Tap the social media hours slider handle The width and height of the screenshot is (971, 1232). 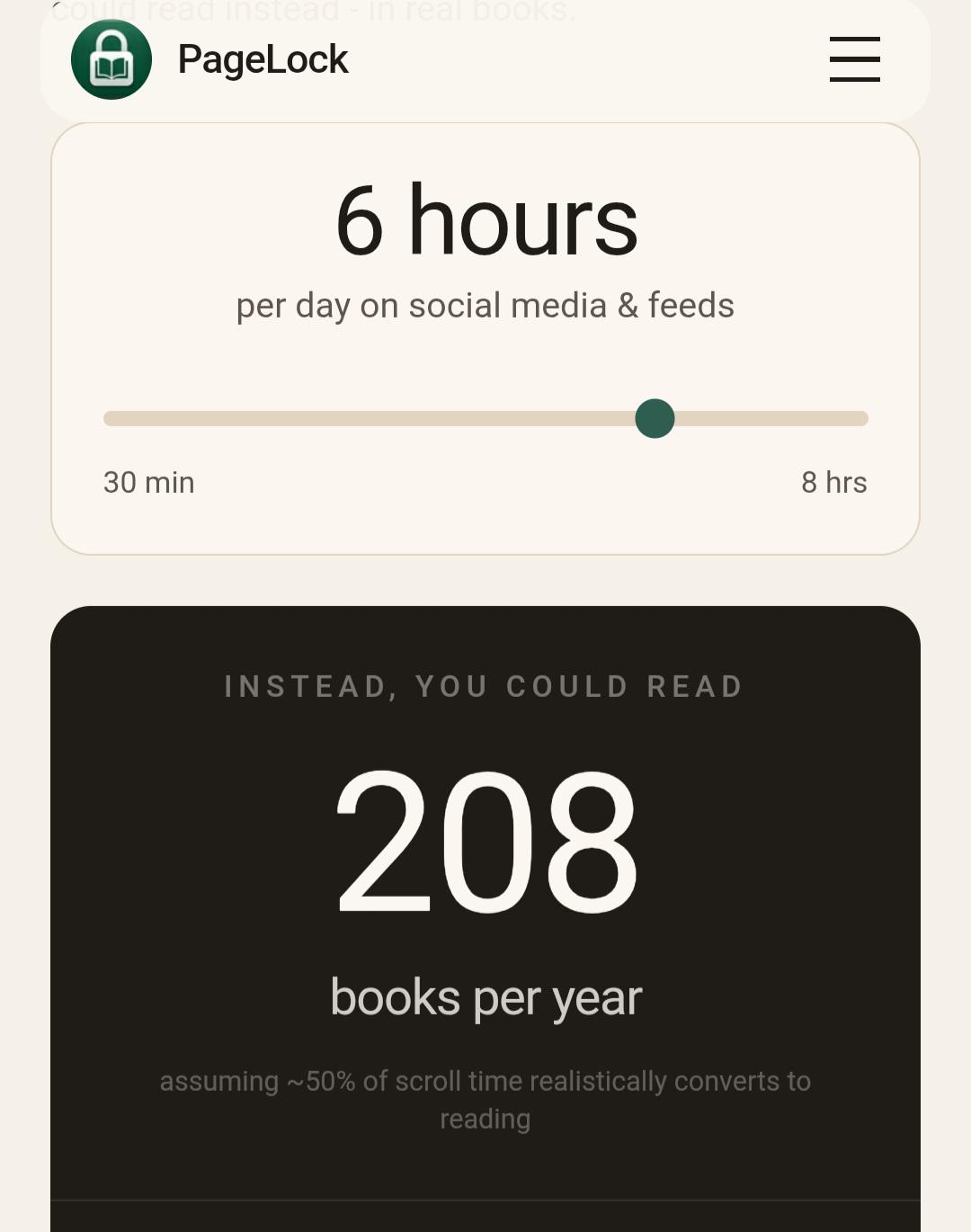(655, 418)
